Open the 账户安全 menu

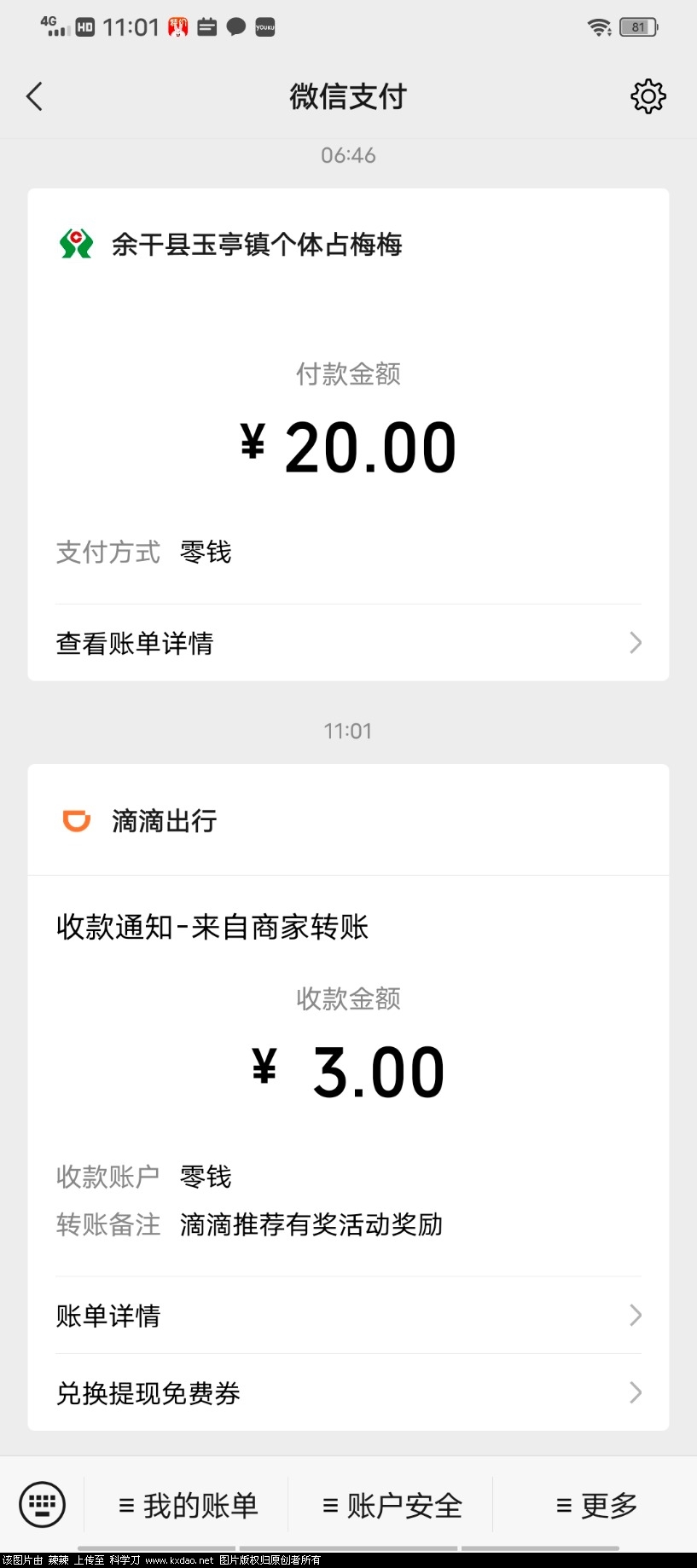[x=392, y=1506]
